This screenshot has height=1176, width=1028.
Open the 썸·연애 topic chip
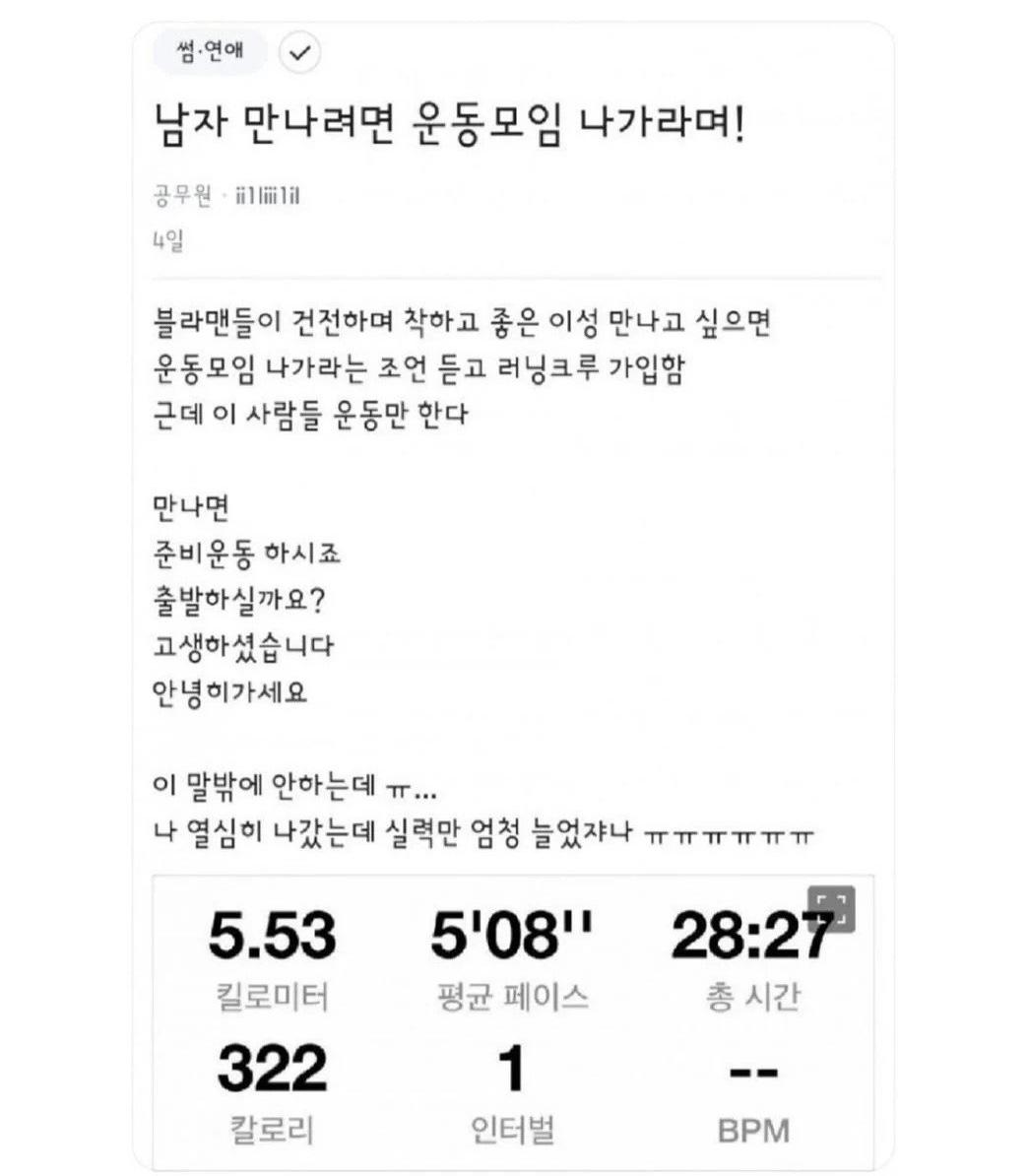(x=209, y=52)
